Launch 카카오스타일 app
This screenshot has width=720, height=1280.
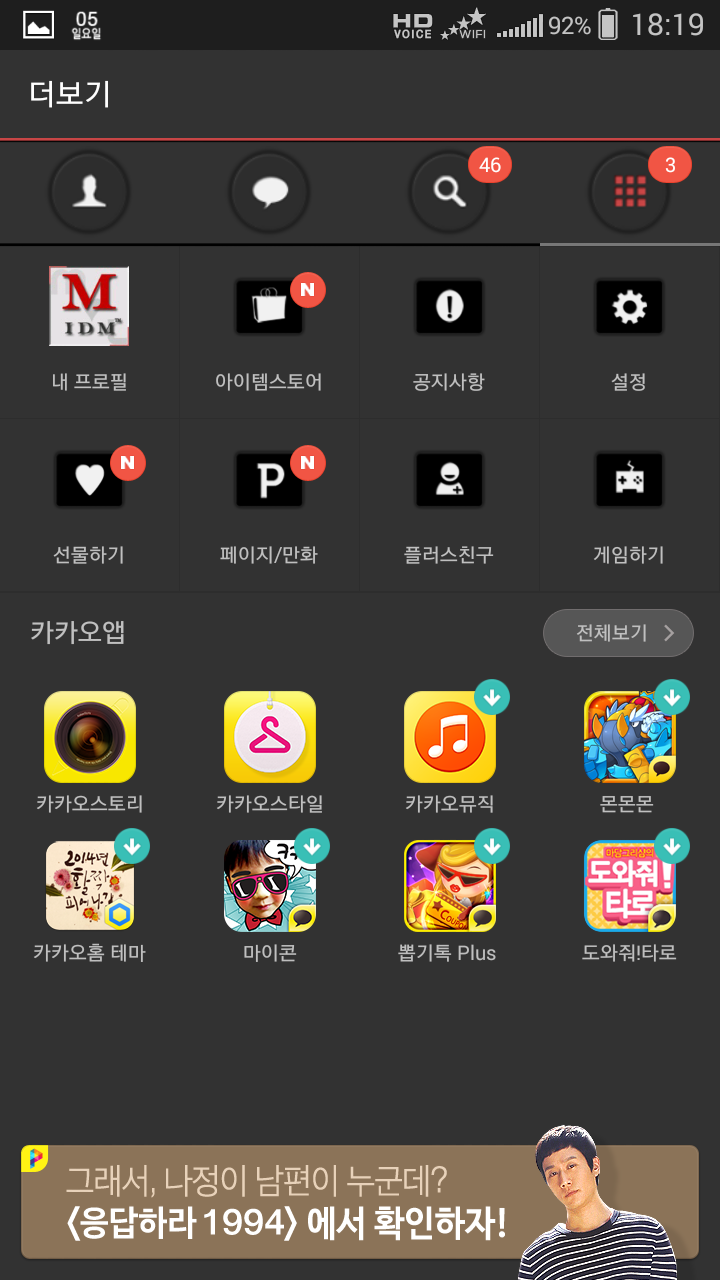point(270,738)
